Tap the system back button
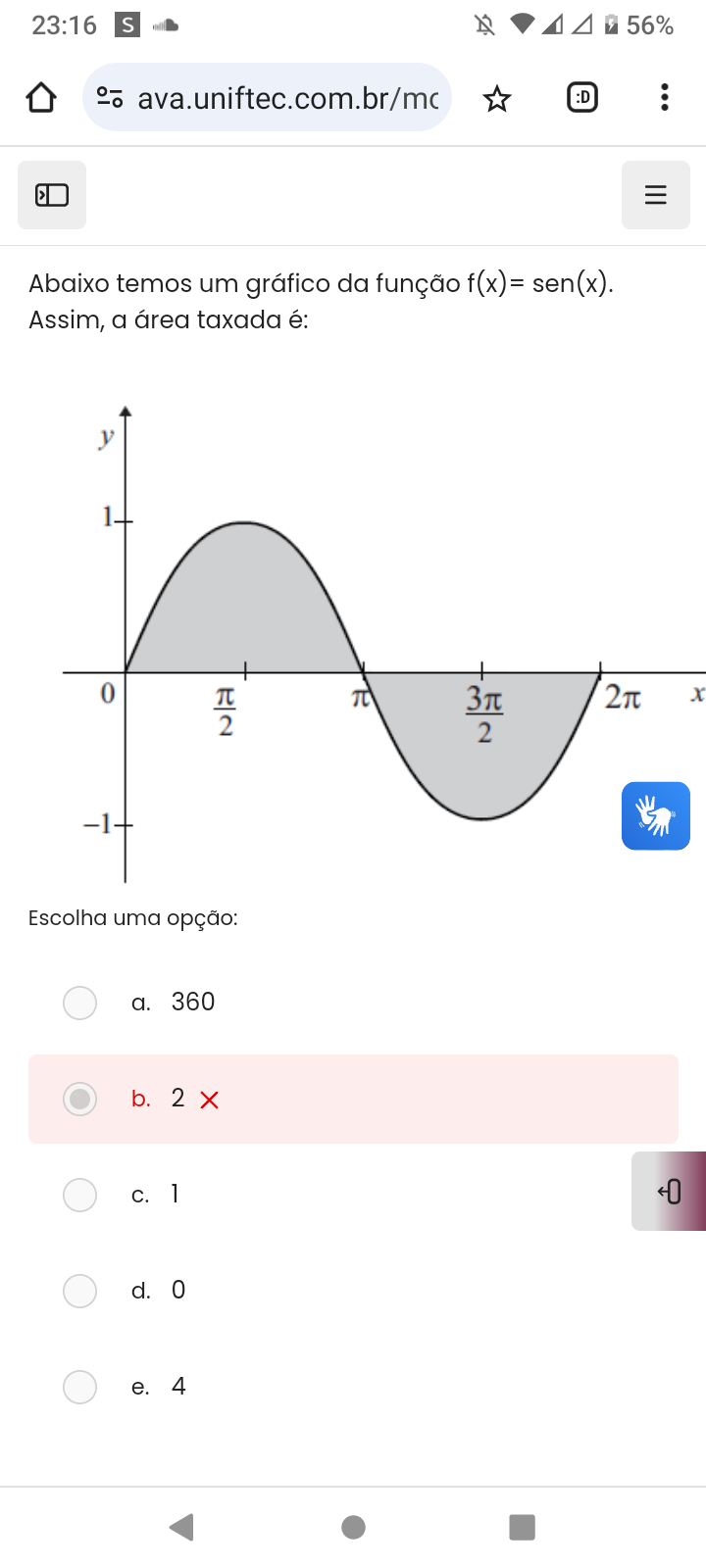This screenshot has width=706, height=1568. tap(182, 1527)
